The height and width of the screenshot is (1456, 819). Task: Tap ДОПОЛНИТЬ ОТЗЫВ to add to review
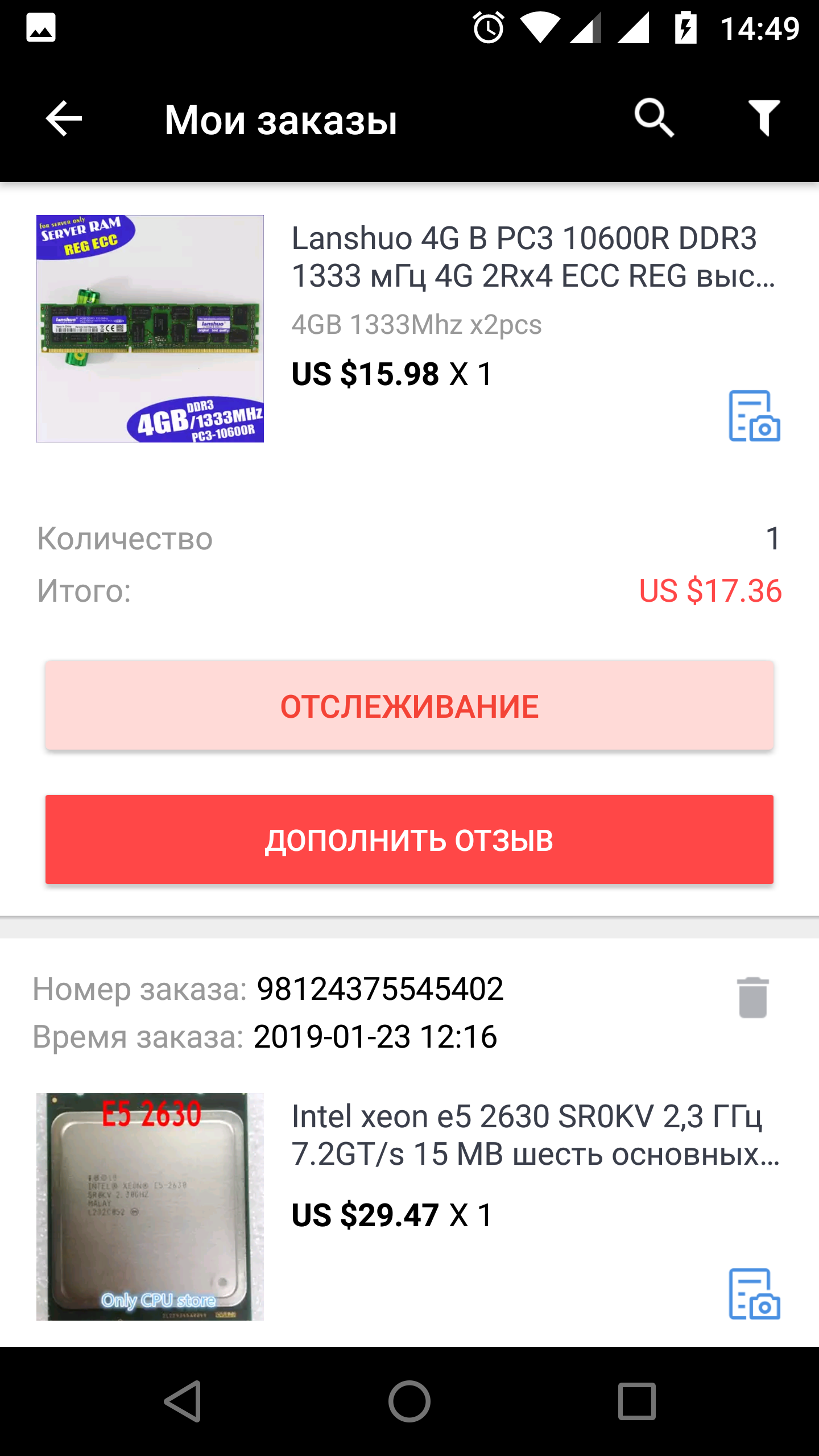pos(409,839)
